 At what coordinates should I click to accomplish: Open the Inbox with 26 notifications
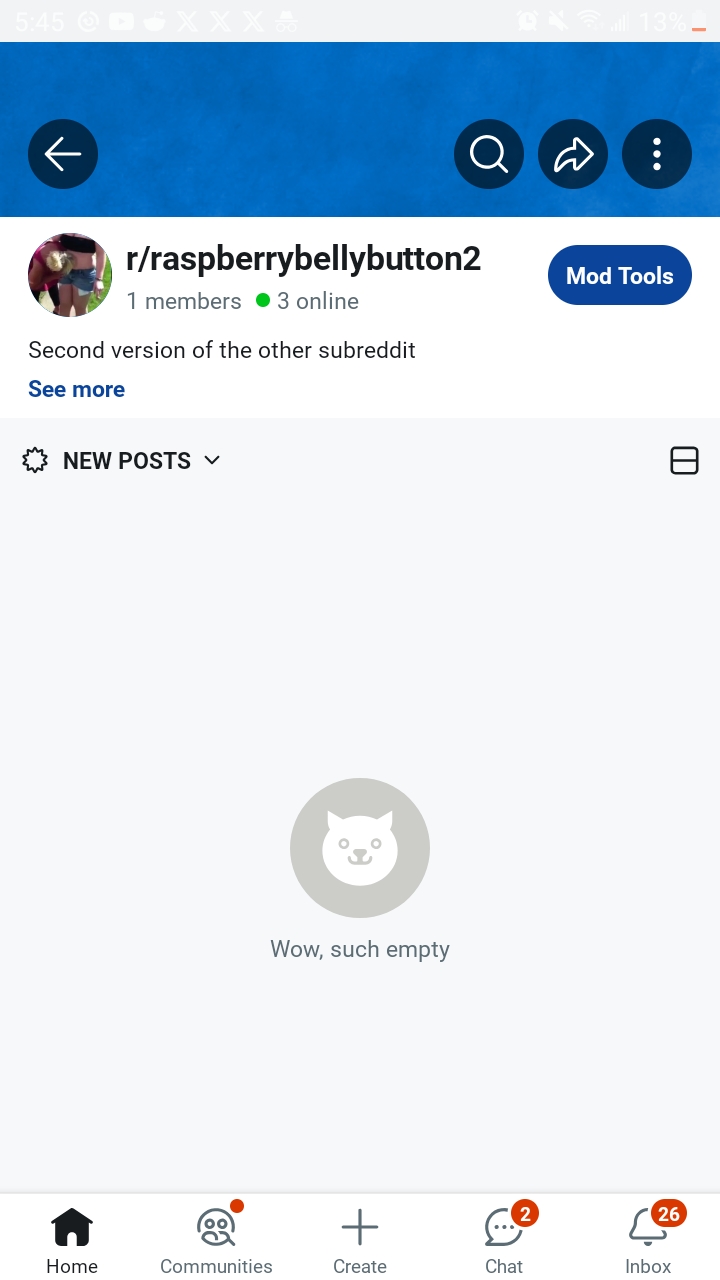648,1238
